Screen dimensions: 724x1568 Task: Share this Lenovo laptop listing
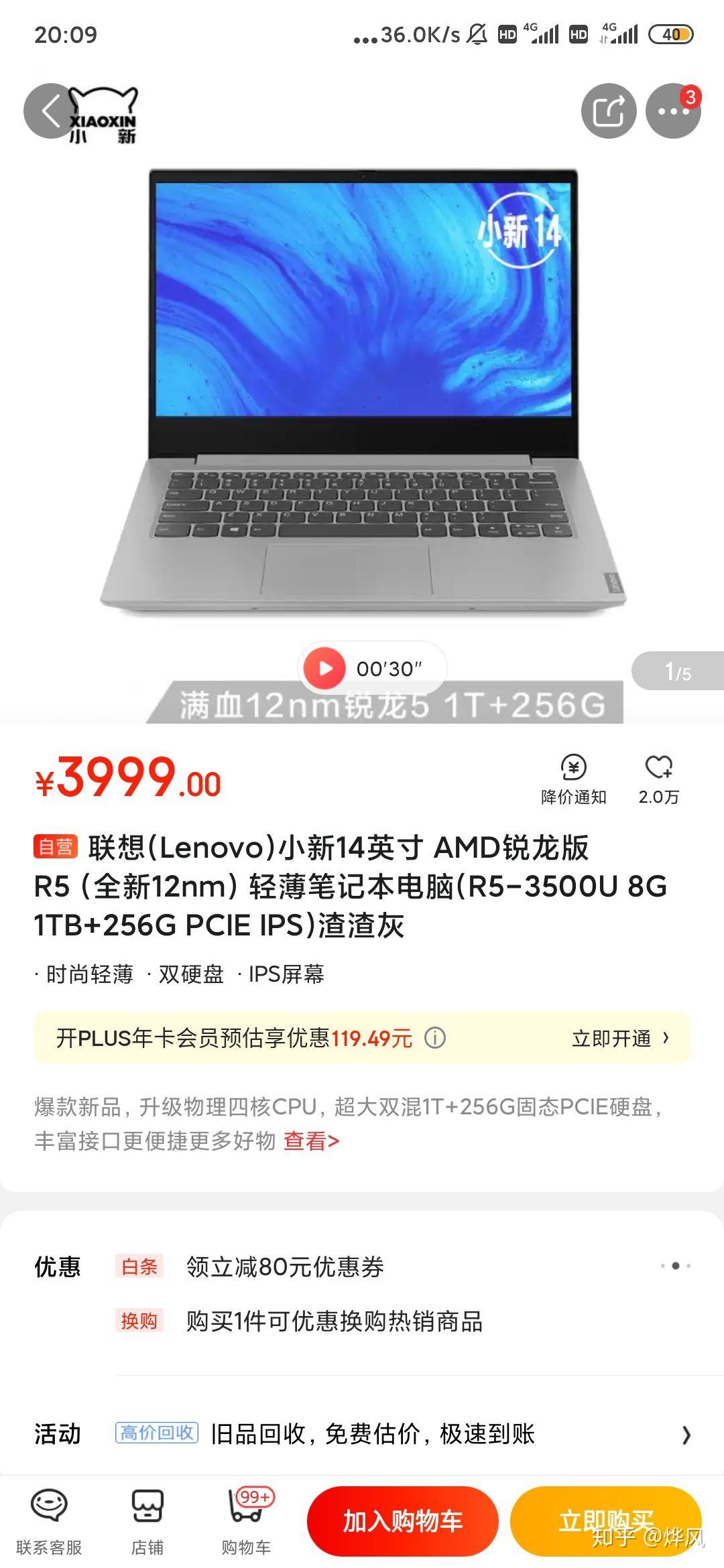tap(608, 111)
